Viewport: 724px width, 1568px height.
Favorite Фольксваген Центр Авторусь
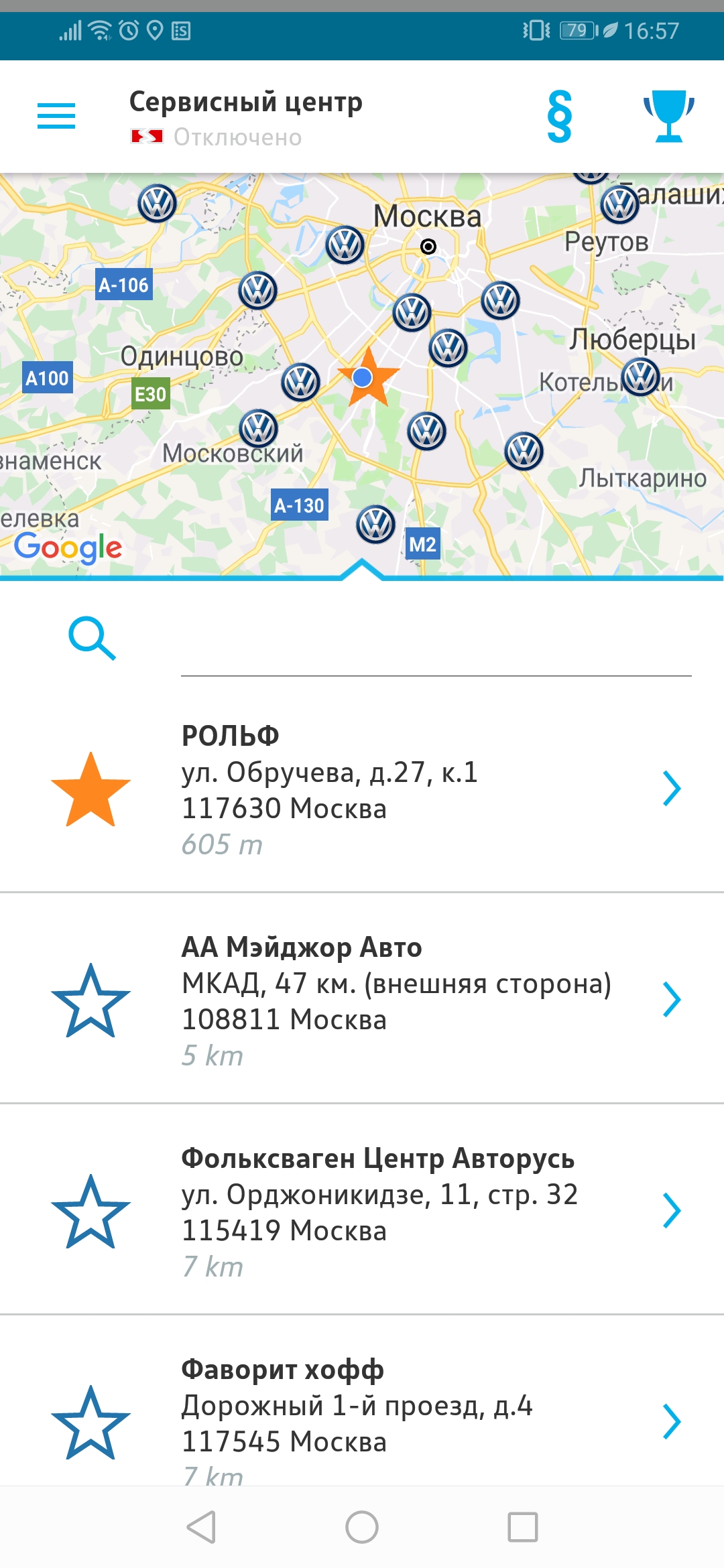click(x=90, y=1212)
